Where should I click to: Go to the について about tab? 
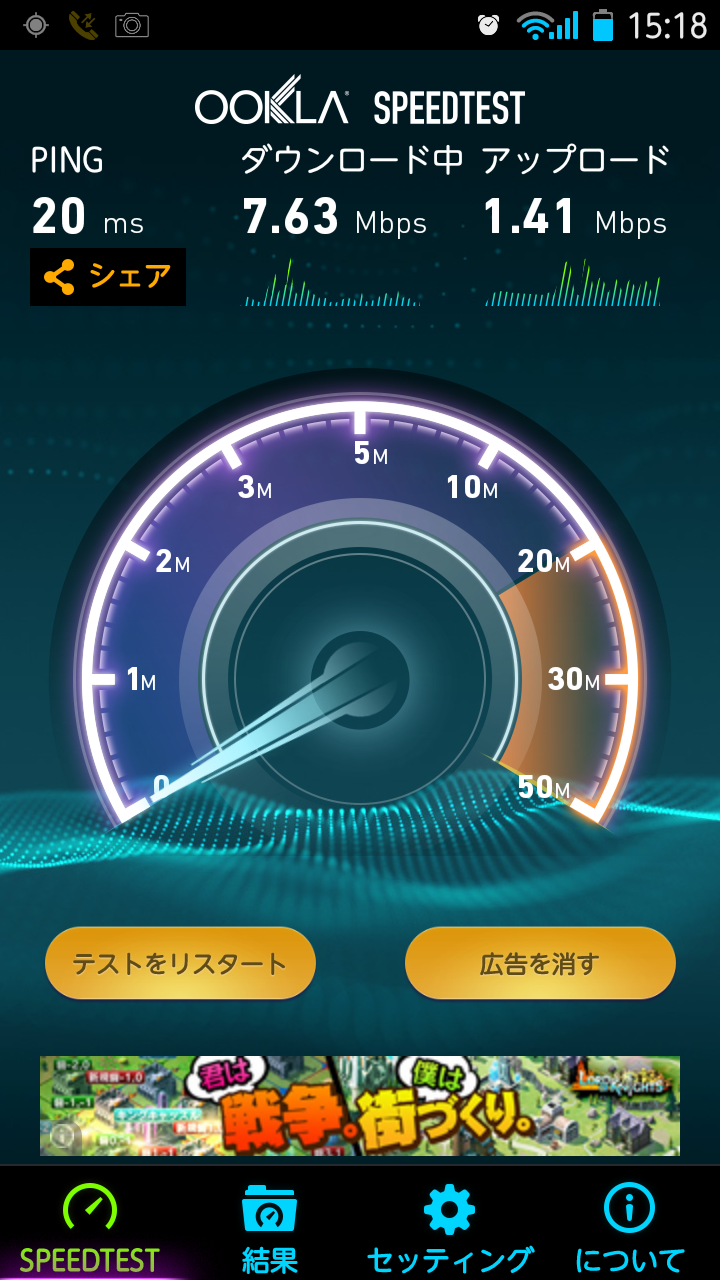tap(629, 1226)
